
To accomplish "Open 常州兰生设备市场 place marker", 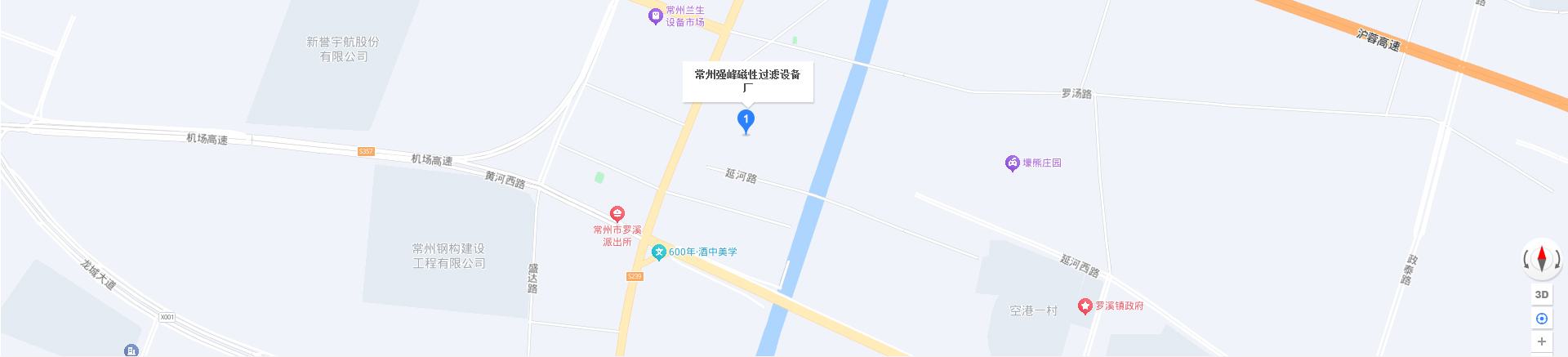I will [x=655, y=16].
